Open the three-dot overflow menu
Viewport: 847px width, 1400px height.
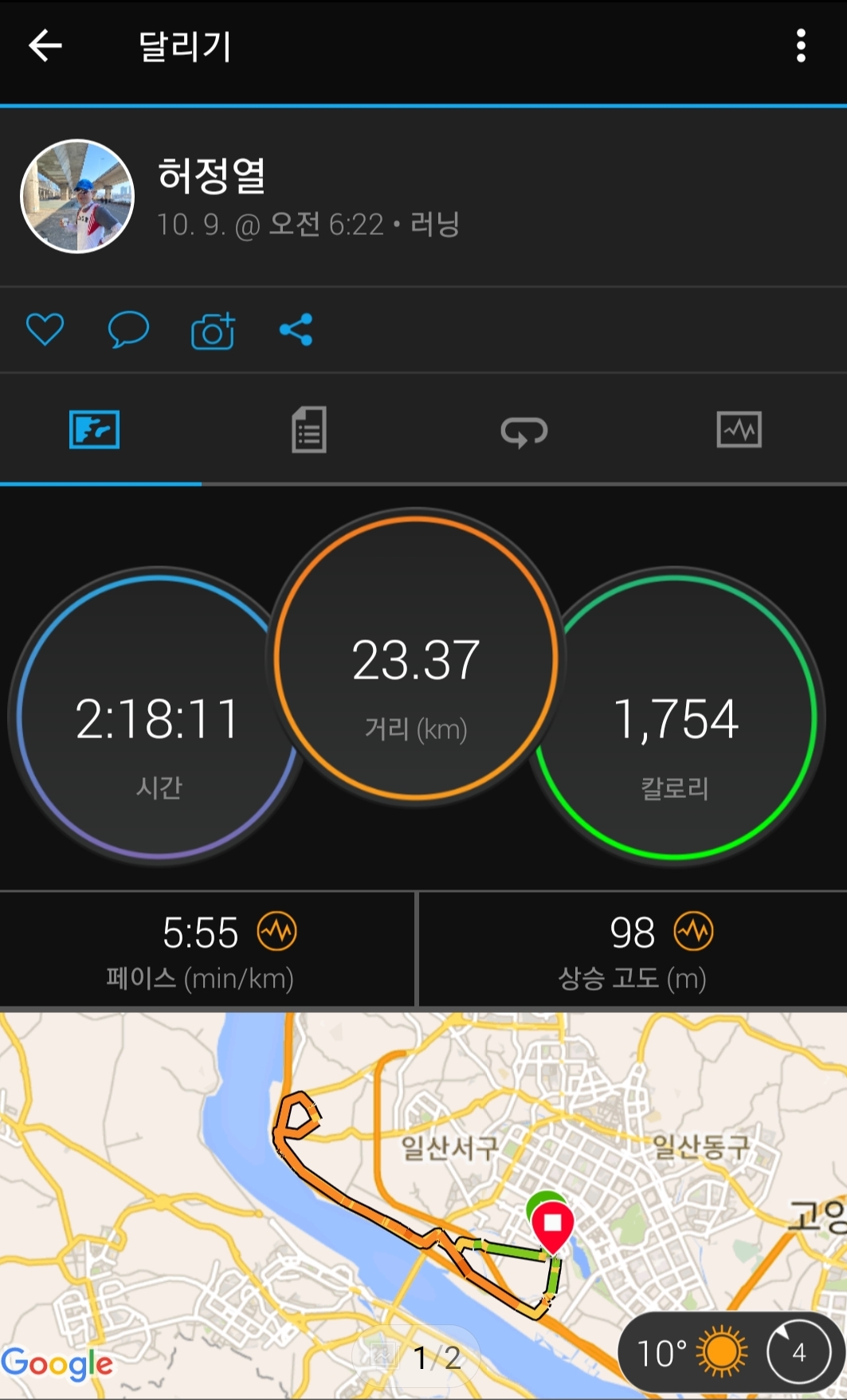point(801,46)
